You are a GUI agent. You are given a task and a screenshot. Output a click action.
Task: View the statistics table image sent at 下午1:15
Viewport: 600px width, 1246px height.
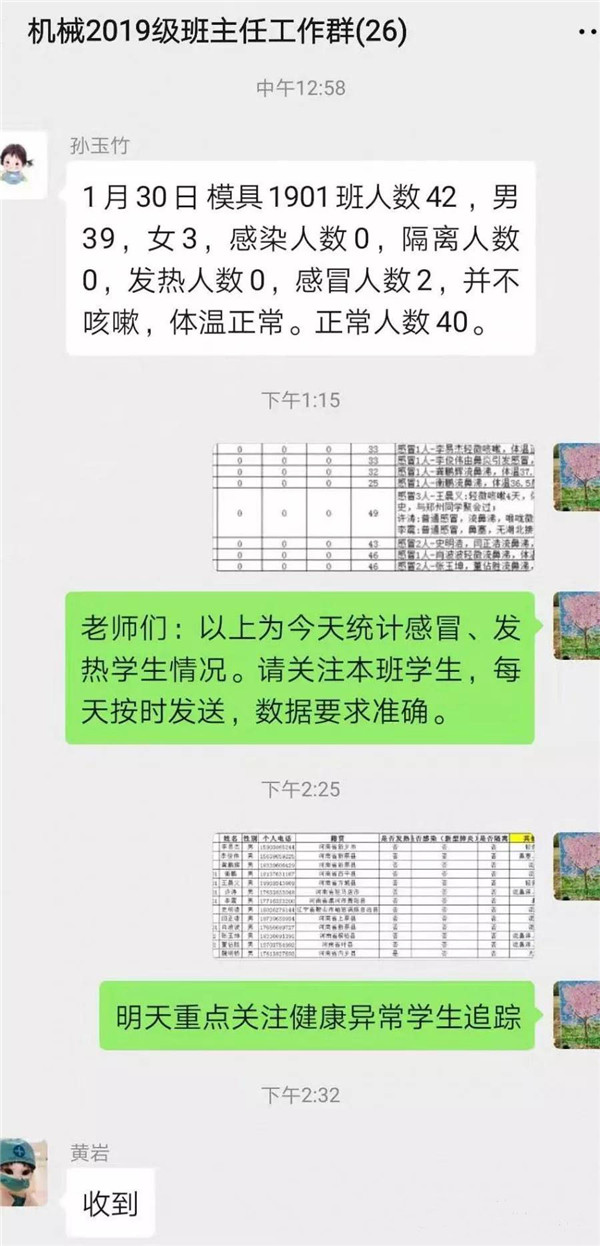click(x=380, y=507)
